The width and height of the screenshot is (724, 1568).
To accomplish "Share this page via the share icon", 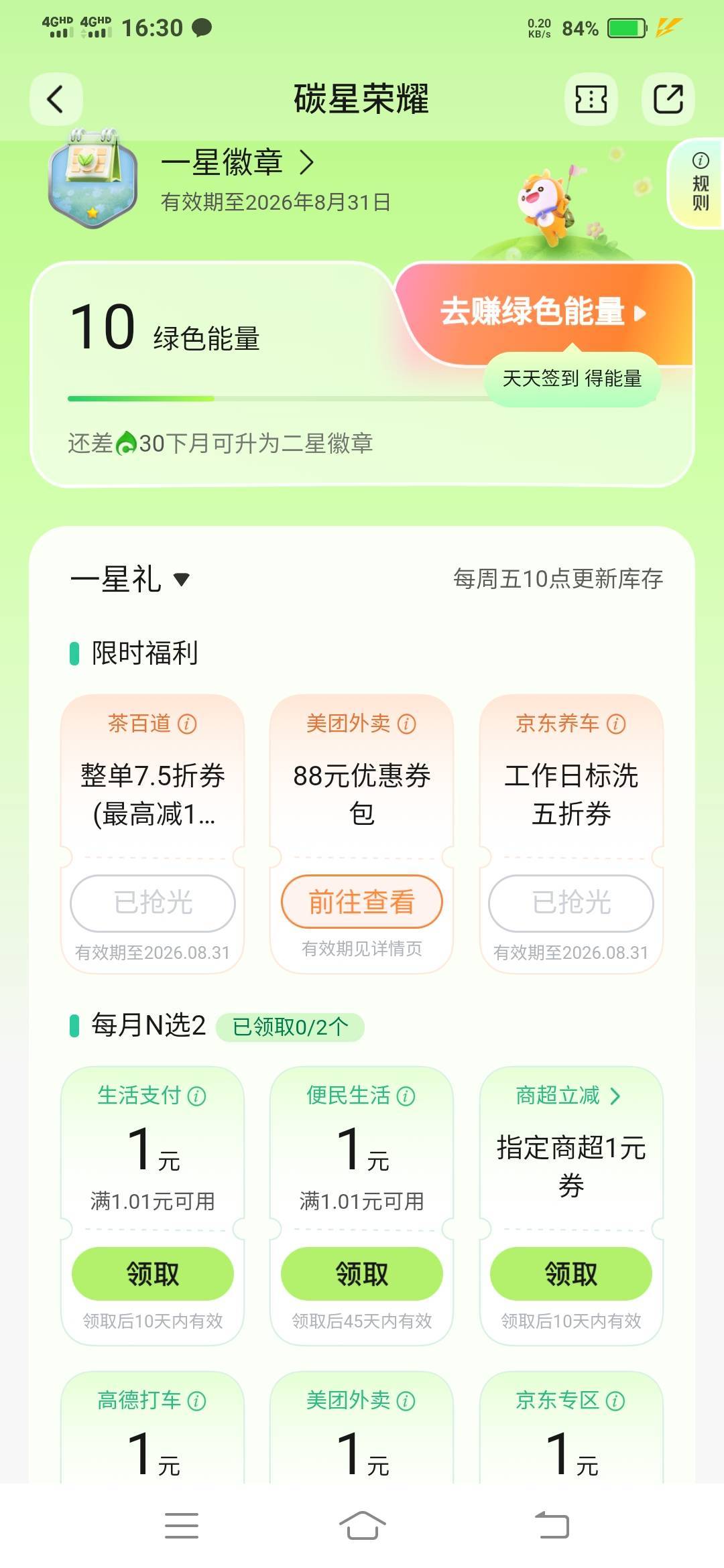I will click(668, 99).
